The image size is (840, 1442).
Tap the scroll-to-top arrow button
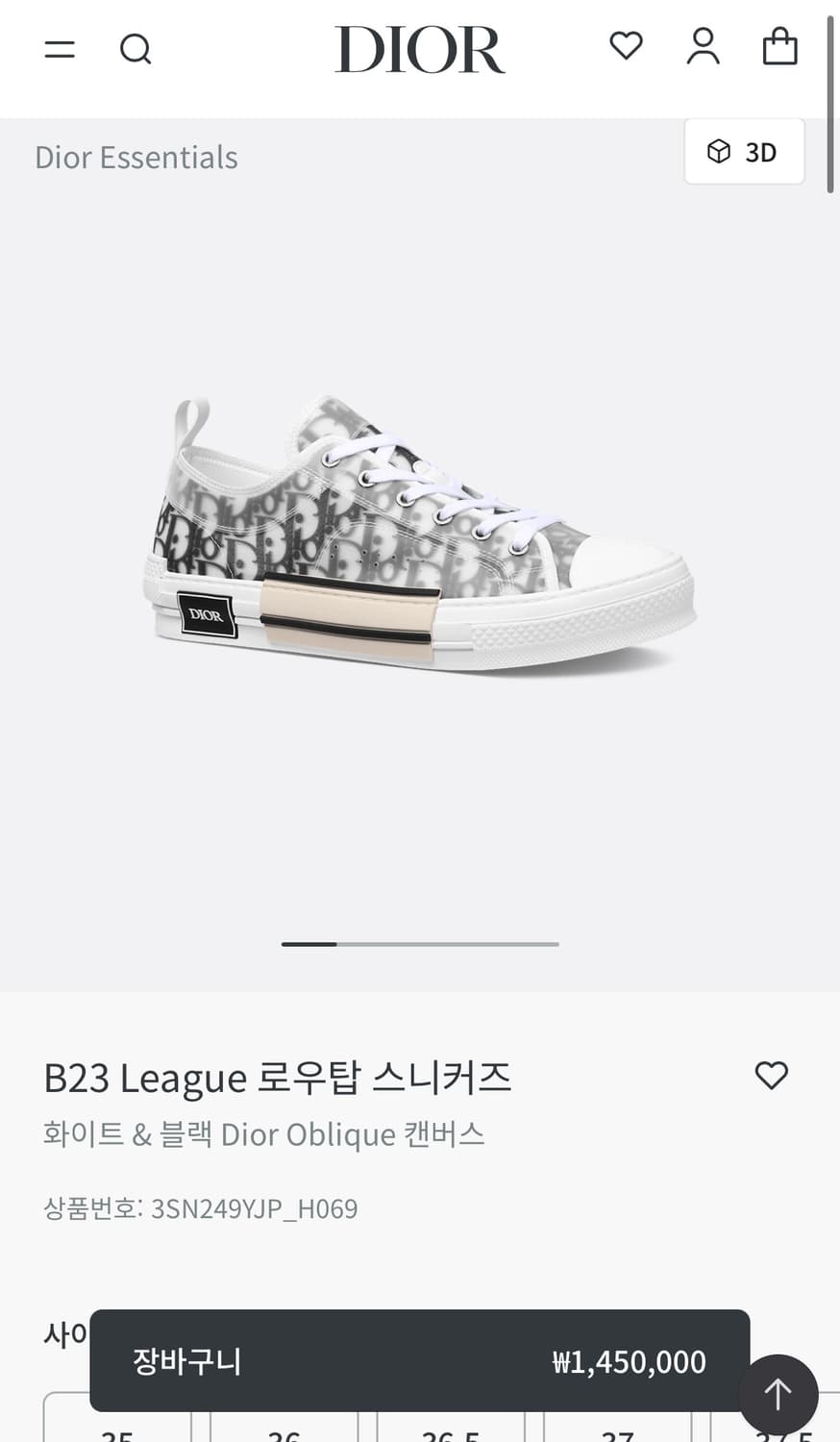pos(778,1394)
